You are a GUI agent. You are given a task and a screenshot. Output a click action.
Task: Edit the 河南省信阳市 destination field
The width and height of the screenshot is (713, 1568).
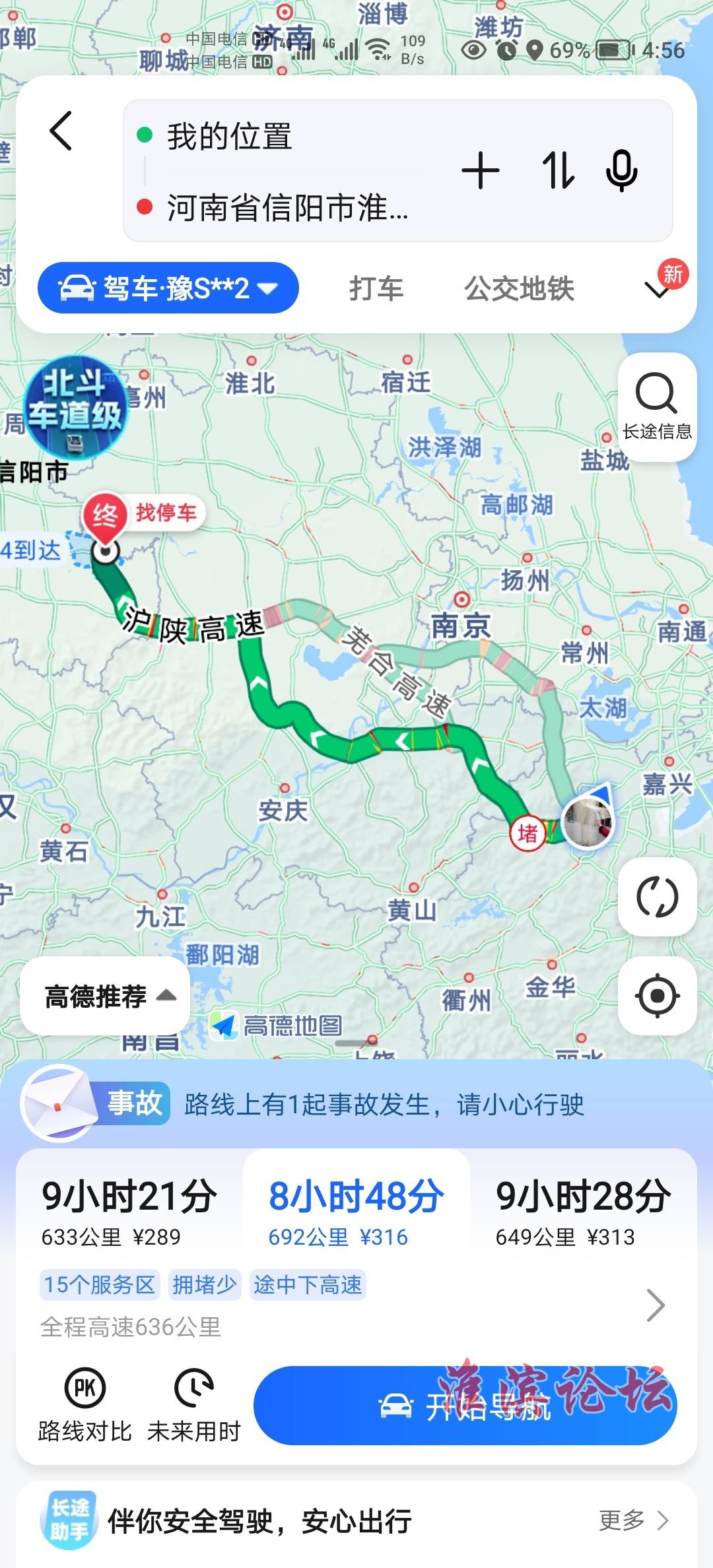[x=287, y=208]
